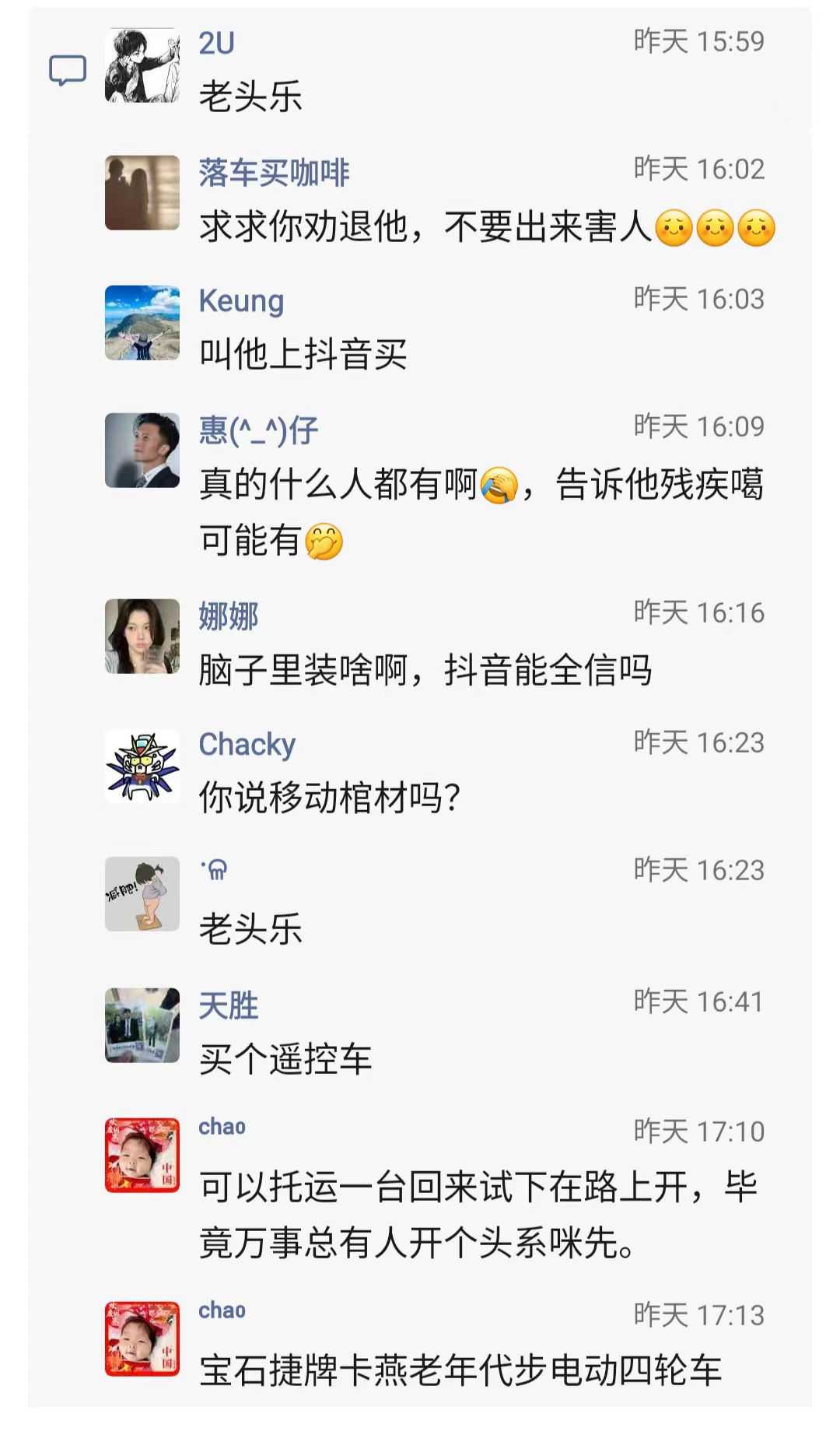Reply to Keung's comment 叫他上抖音买

[303, 355]
